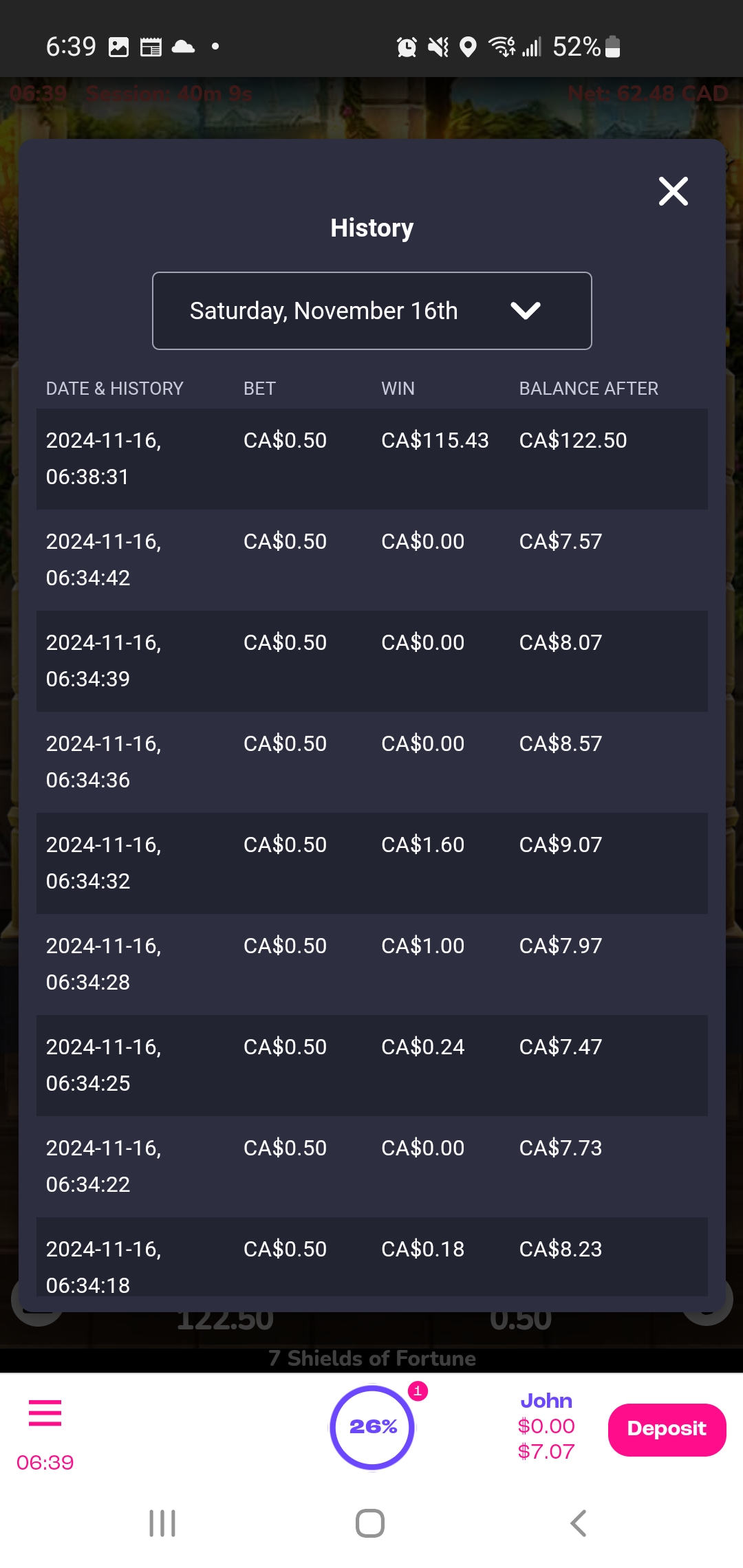This screenshot has height=1568, width=743.
Task: Open the 26% progress circle
Action: point(372,1427)
